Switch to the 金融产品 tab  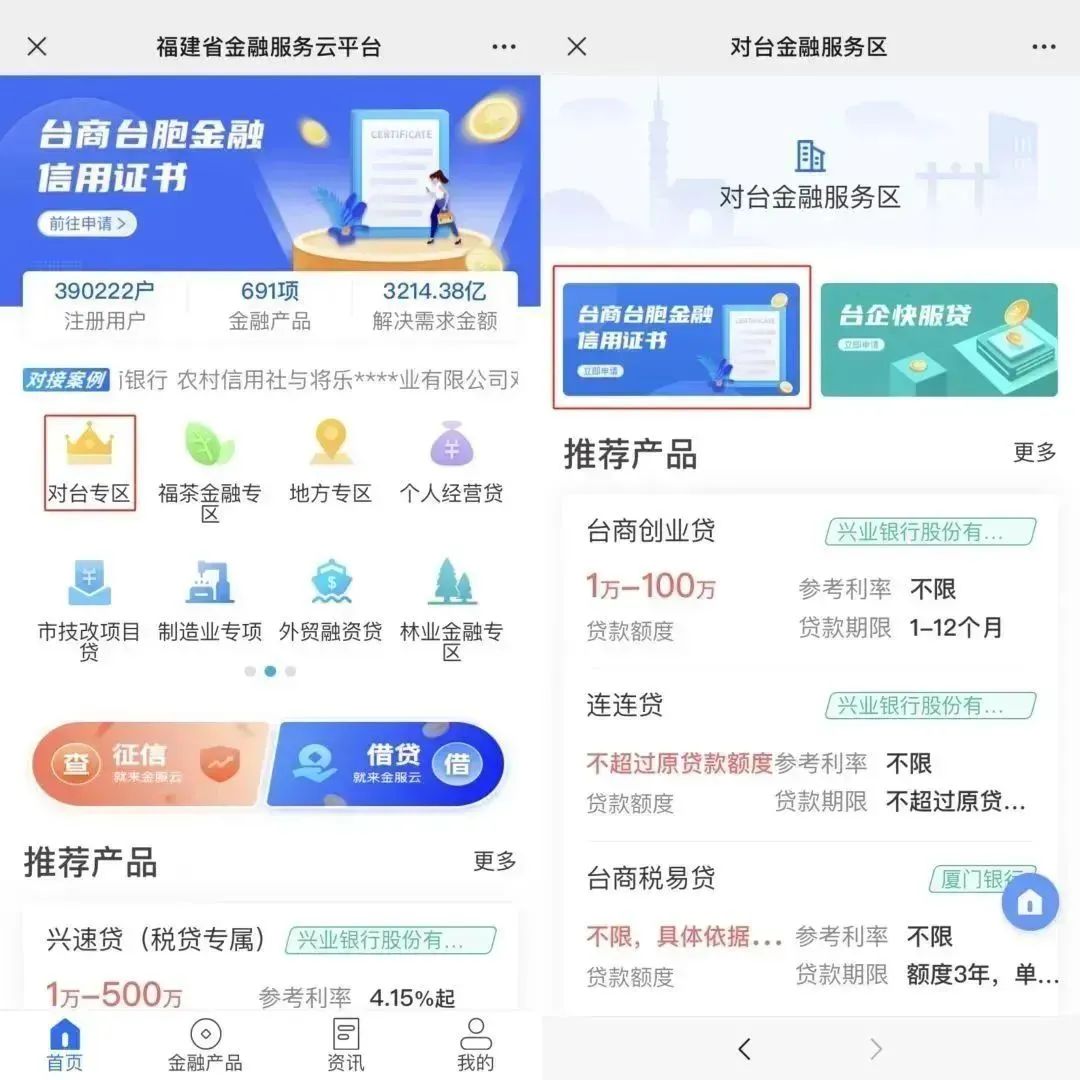point(205,1045)
